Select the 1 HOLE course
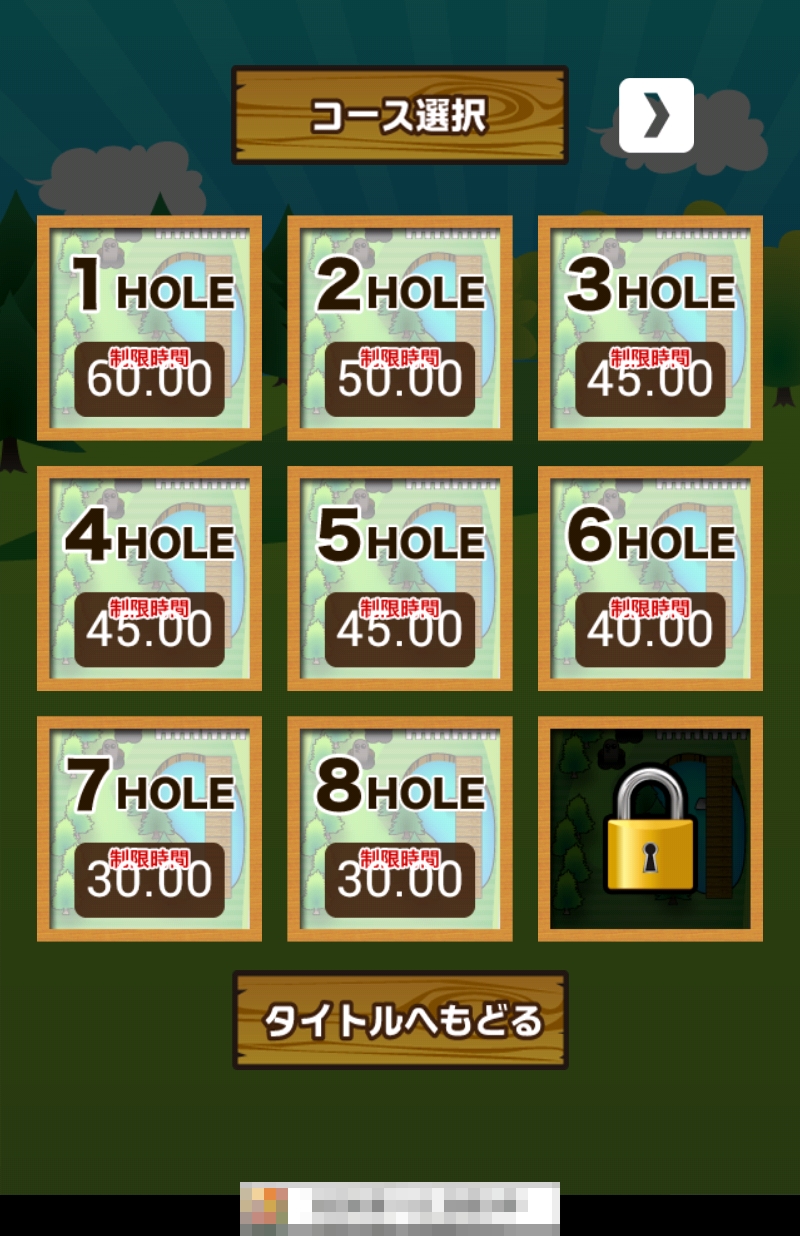 [x=149, y=328]
